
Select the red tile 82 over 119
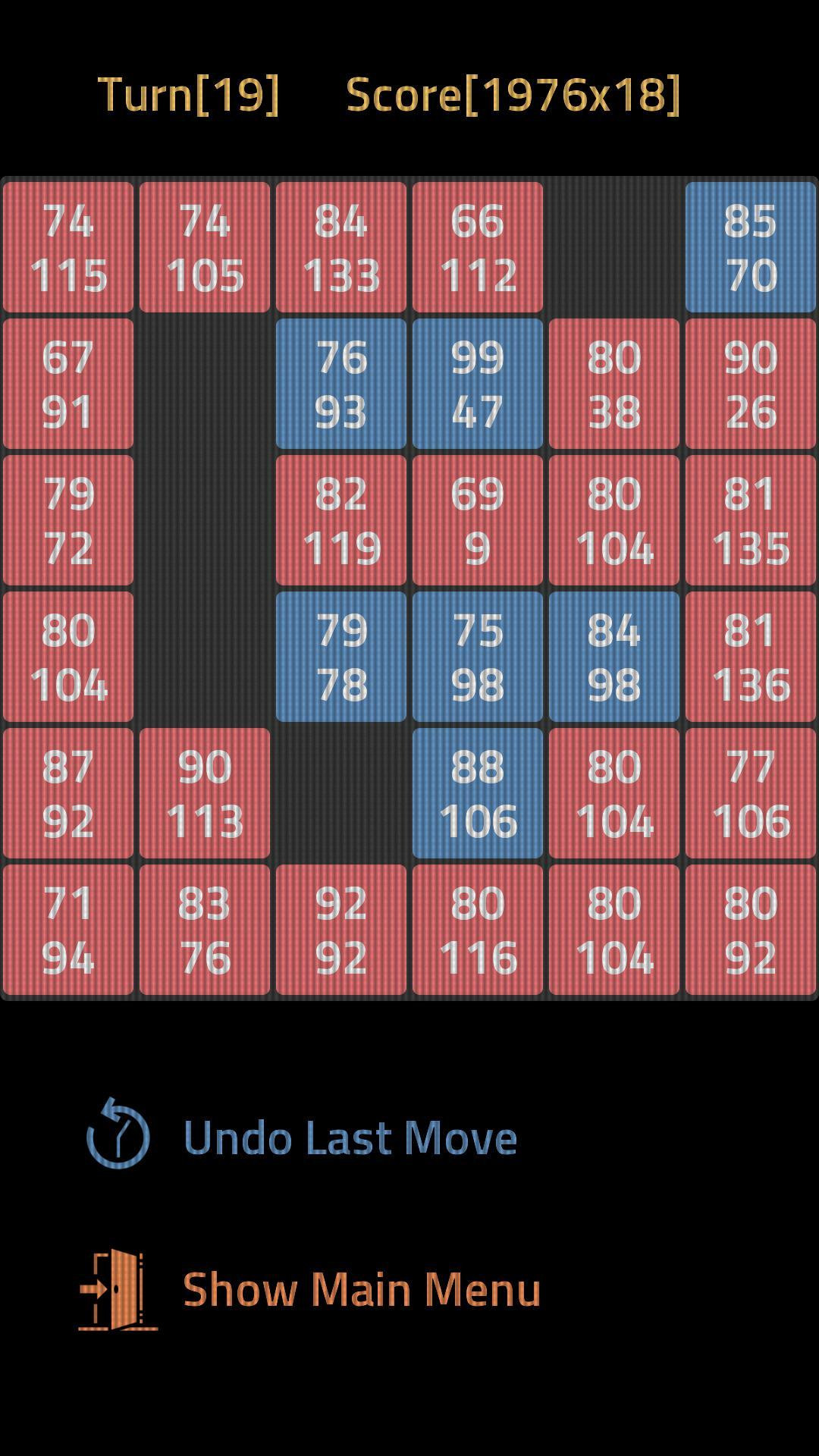(341, 520)
